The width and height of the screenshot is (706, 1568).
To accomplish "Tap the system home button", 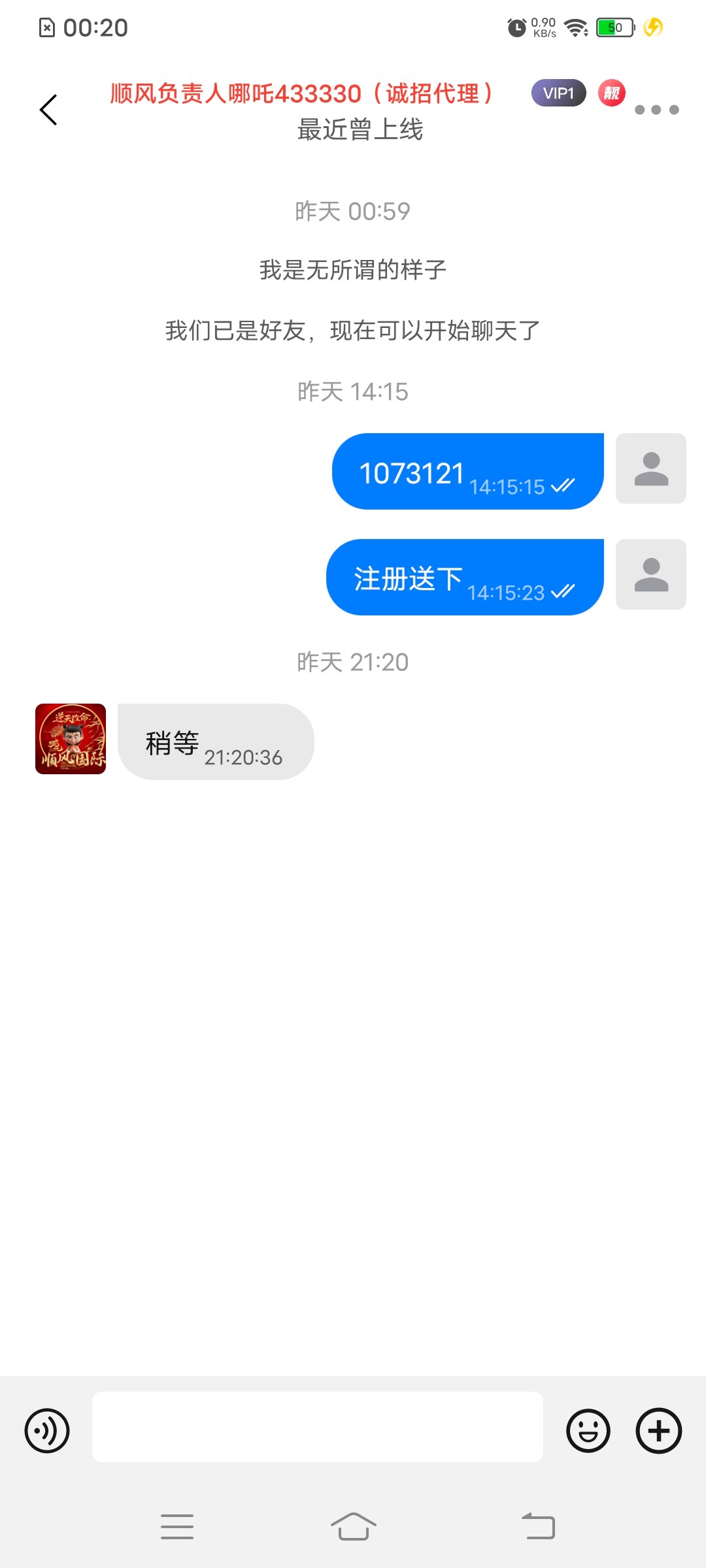I will point(353,1527).
